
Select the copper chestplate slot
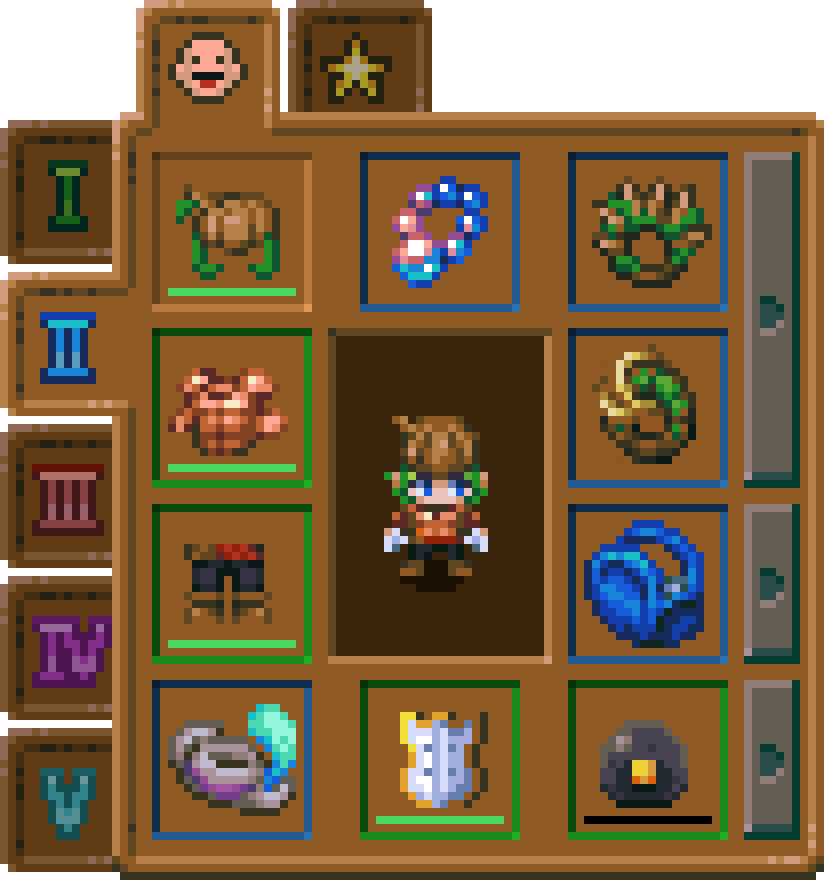click(232, 408)
